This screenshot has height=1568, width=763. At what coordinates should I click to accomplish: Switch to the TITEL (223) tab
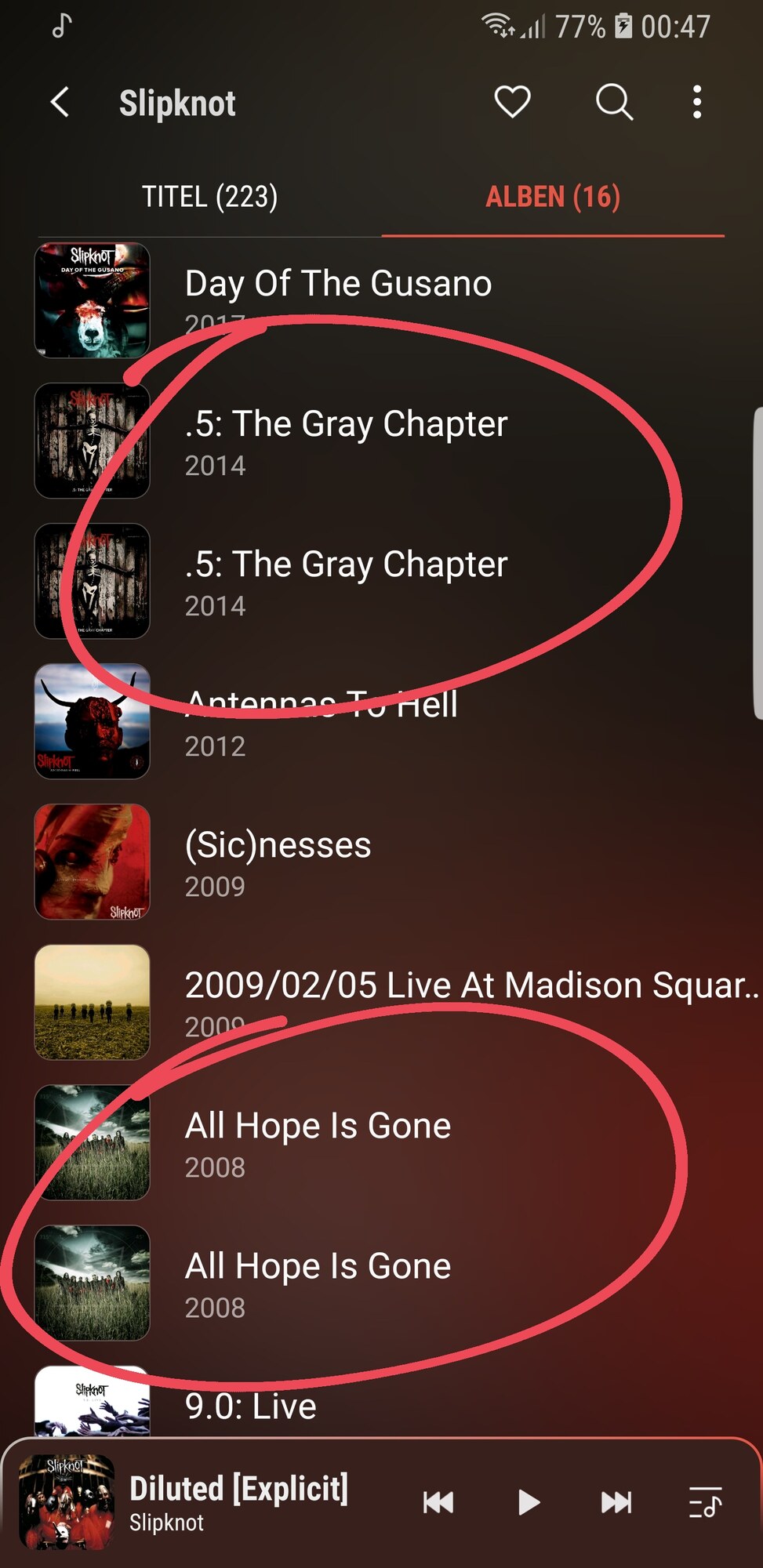(x=209, y=197)
